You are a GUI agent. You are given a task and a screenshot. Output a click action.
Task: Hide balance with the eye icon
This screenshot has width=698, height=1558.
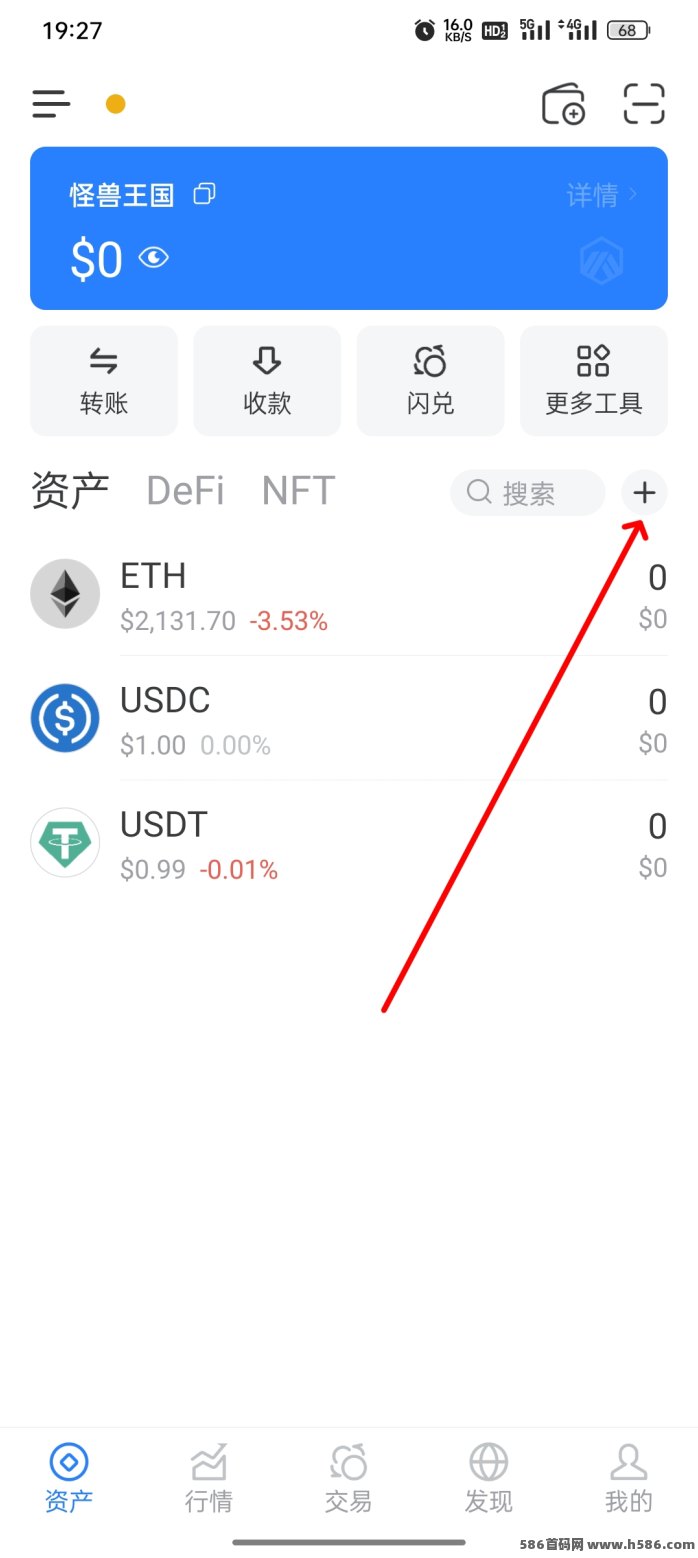[153, 259]
